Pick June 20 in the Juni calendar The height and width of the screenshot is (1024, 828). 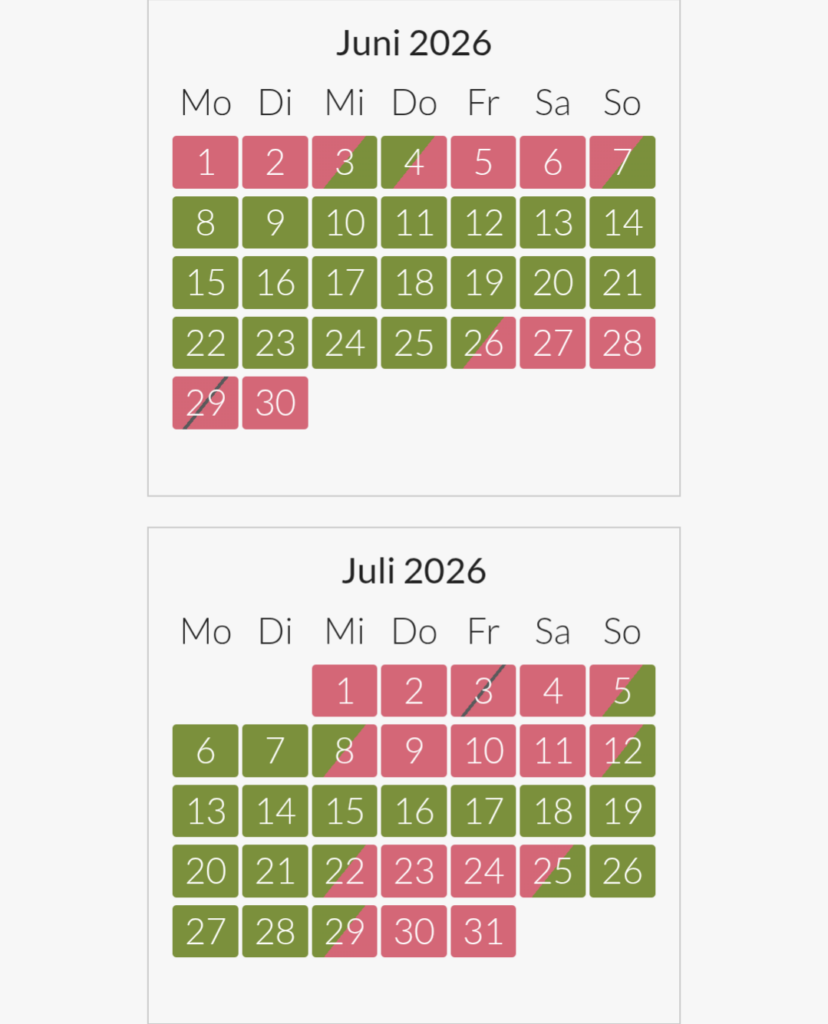coord(553,282)
